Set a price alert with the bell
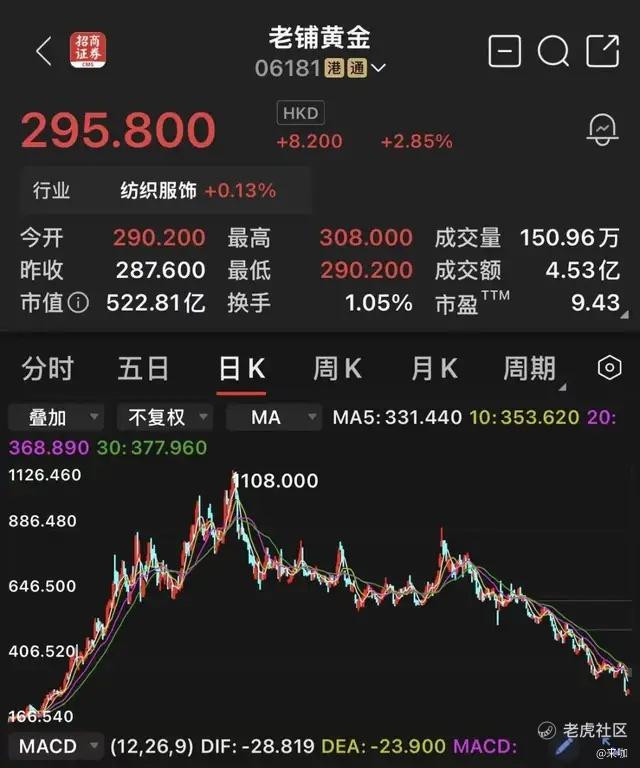640x768 pixels. [x=602, y=130]
